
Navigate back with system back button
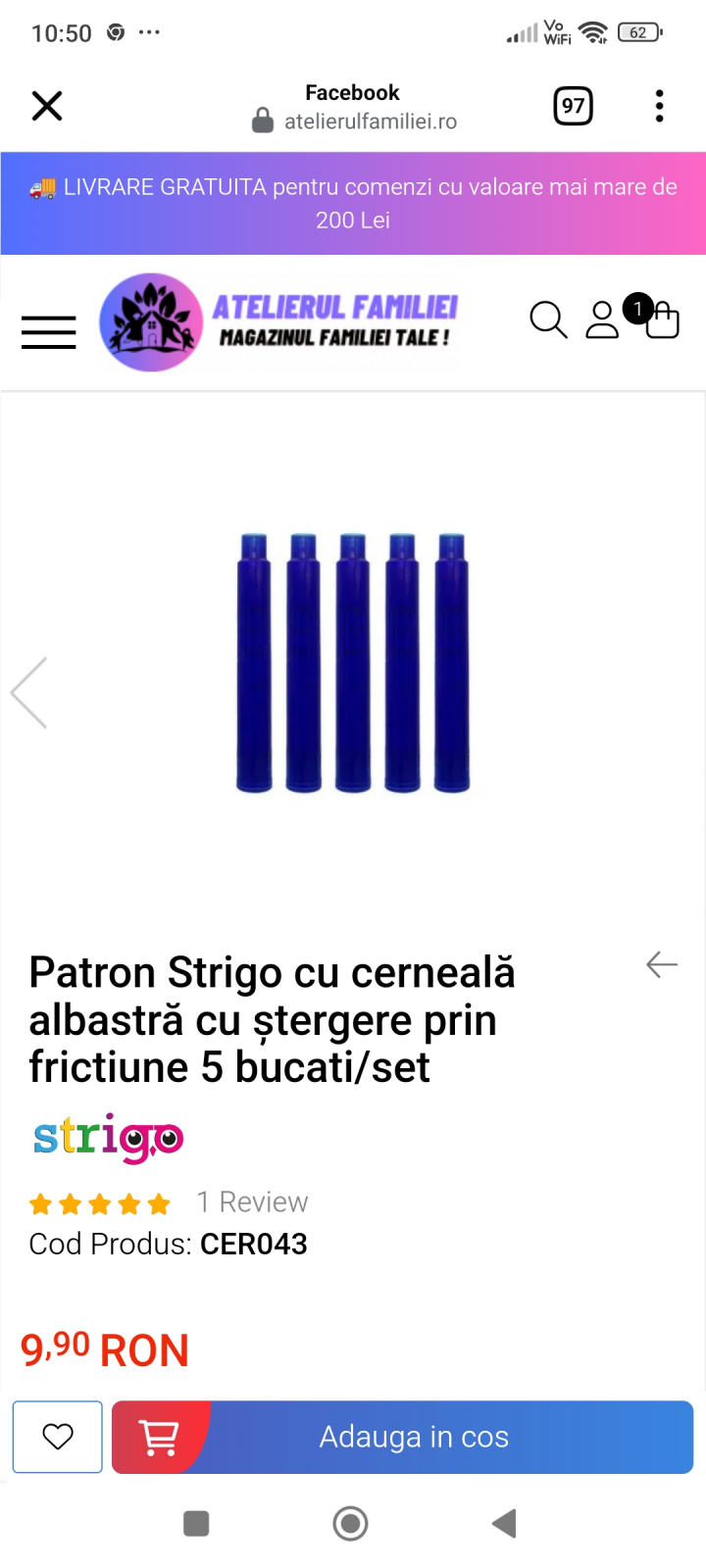tap(504, 1524)
